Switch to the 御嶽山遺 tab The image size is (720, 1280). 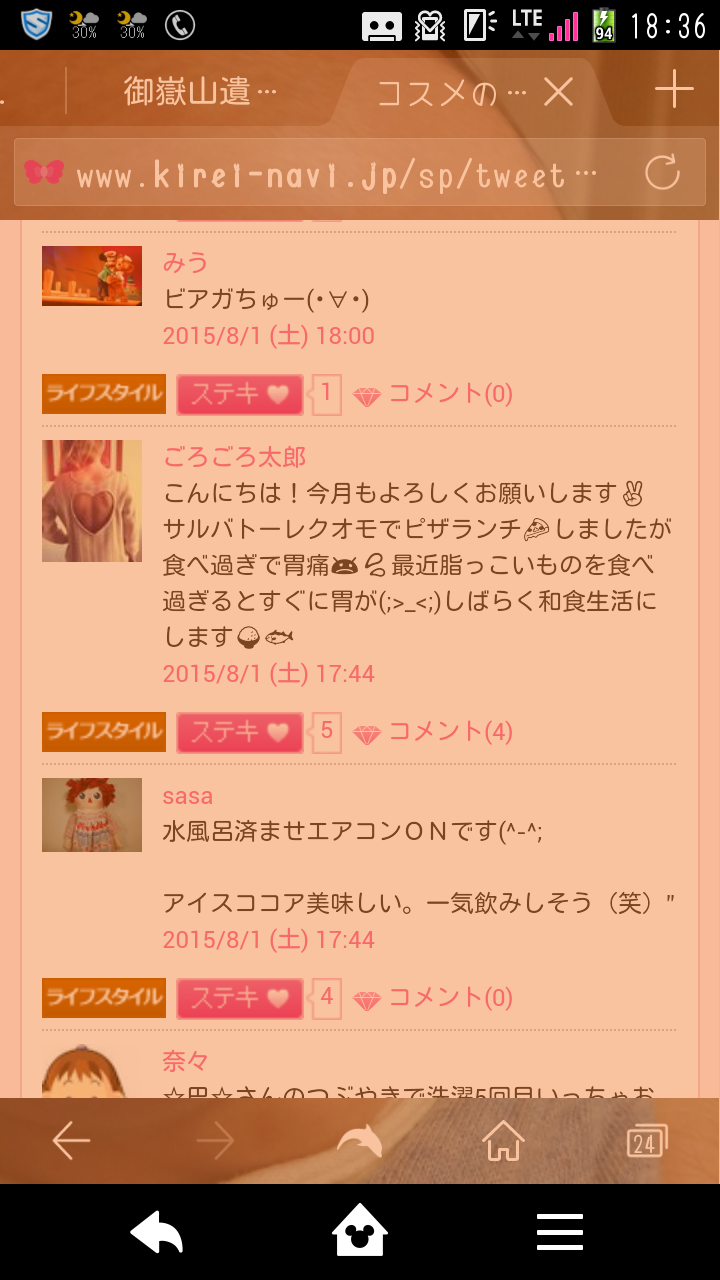(200, 93)
